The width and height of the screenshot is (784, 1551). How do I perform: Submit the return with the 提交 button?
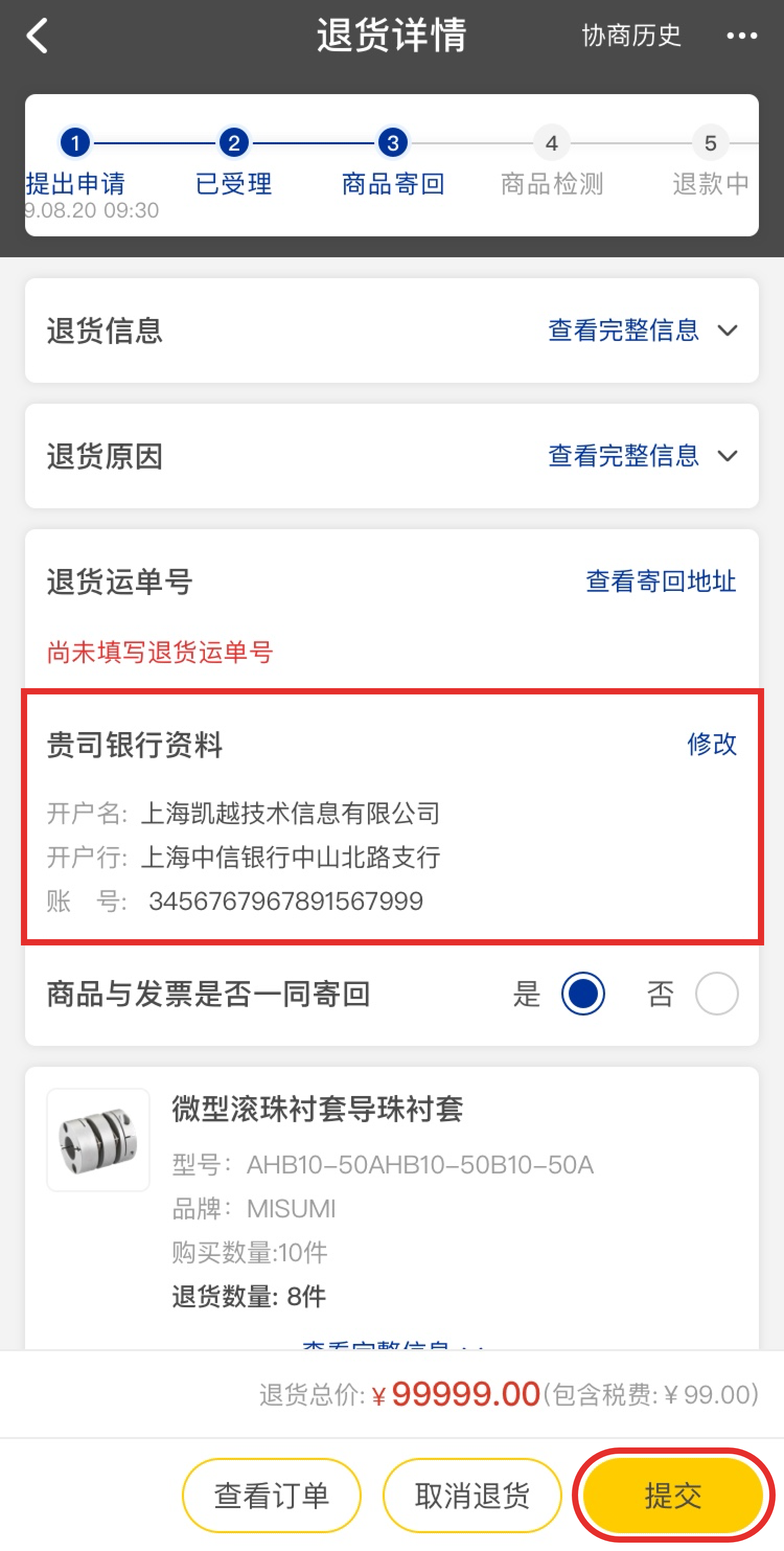coord(673,1495)
